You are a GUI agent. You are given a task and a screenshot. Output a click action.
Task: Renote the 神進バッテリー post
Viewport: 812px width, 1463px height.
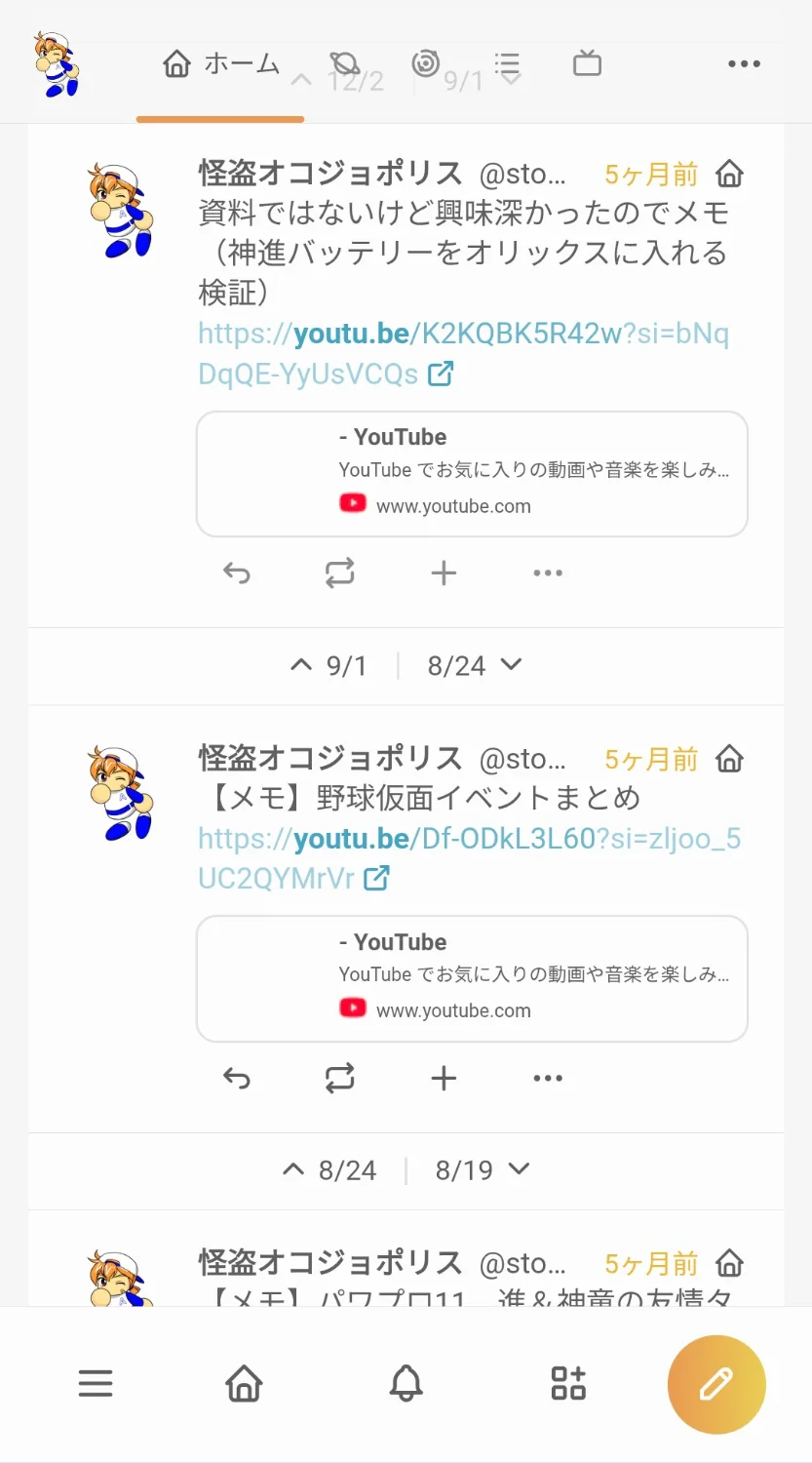coord(339,573)
